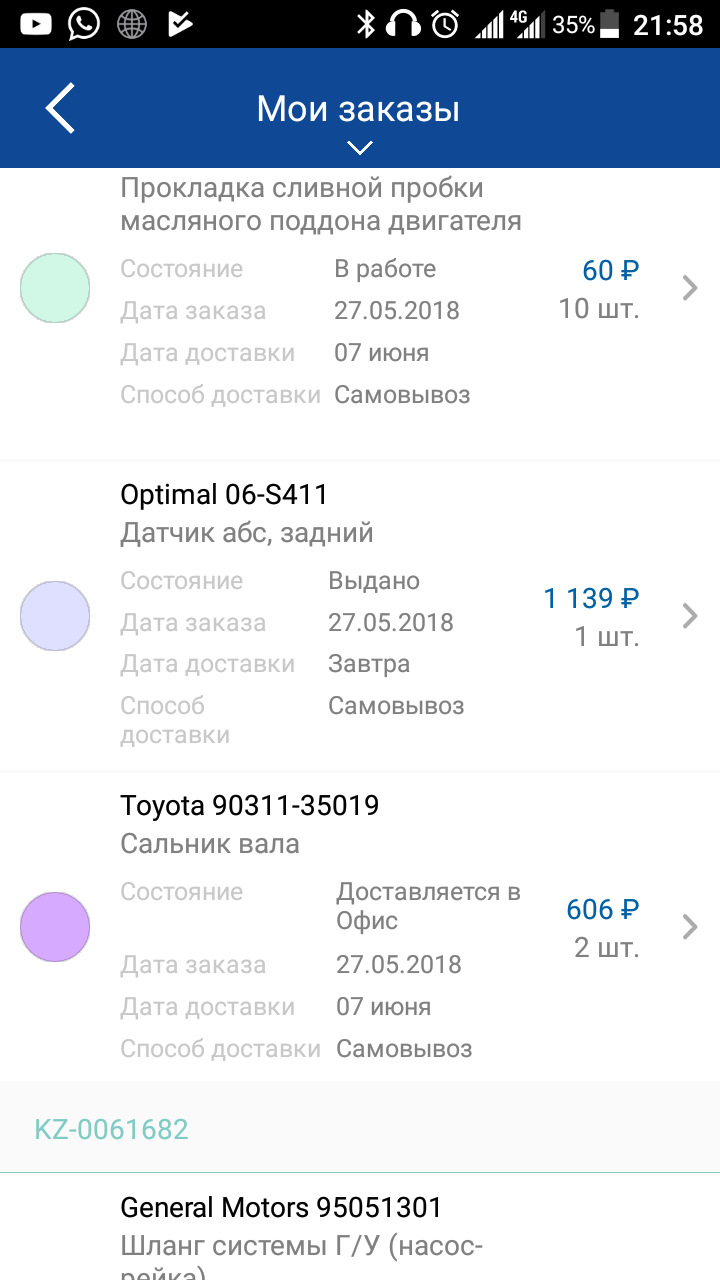The image size is (720, 1280).
Task: Expand the Мои заказы header dropdown
Action: (x=359, y=147)
